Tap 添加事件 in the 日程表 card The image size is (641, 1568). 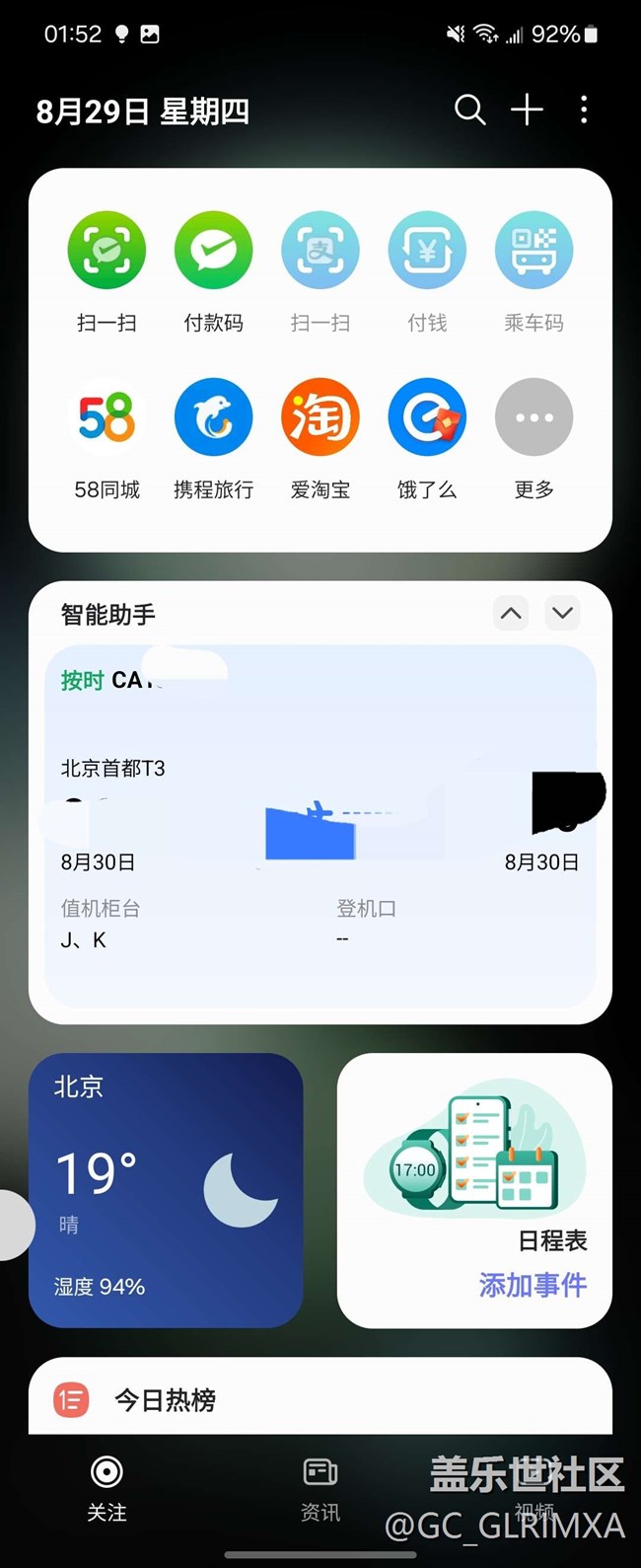533,1285
